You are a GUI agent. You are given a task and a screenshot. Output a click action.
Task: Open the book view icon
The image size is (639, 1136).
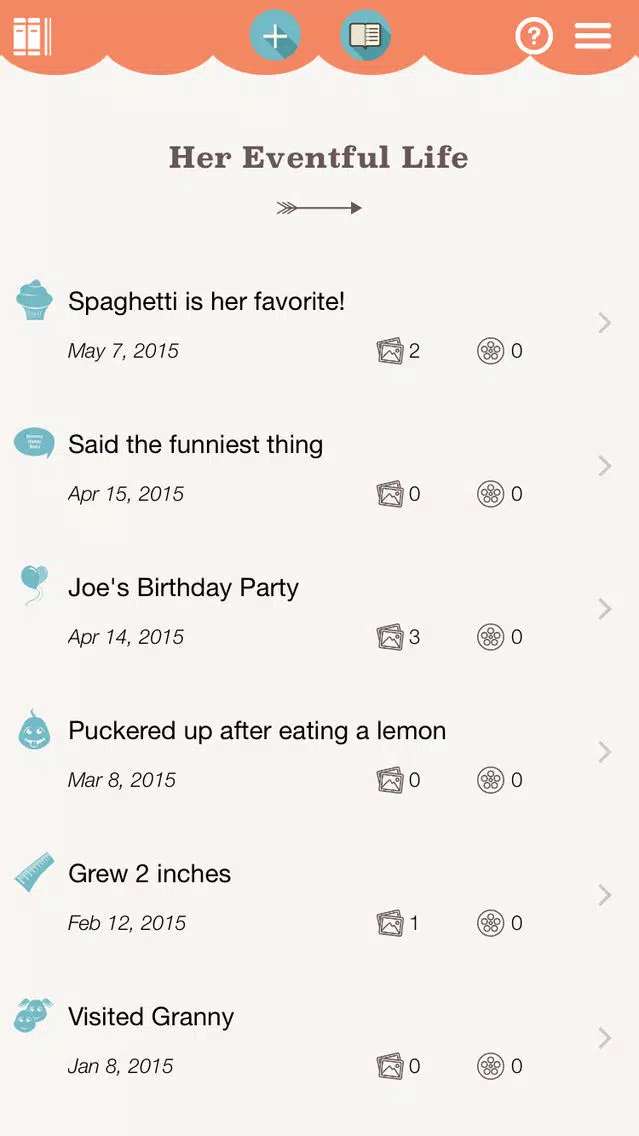click(x=365, y=36)
